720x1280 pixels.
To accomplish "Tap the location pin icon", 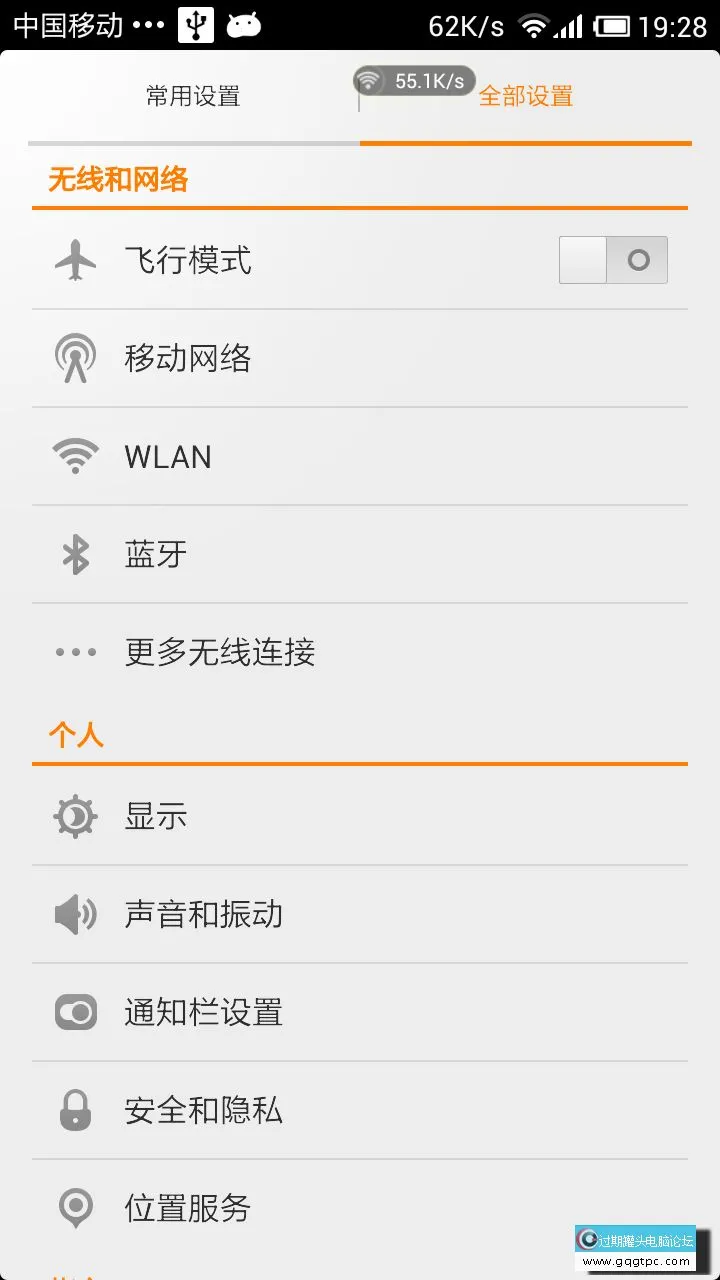I will point(73,1207).
